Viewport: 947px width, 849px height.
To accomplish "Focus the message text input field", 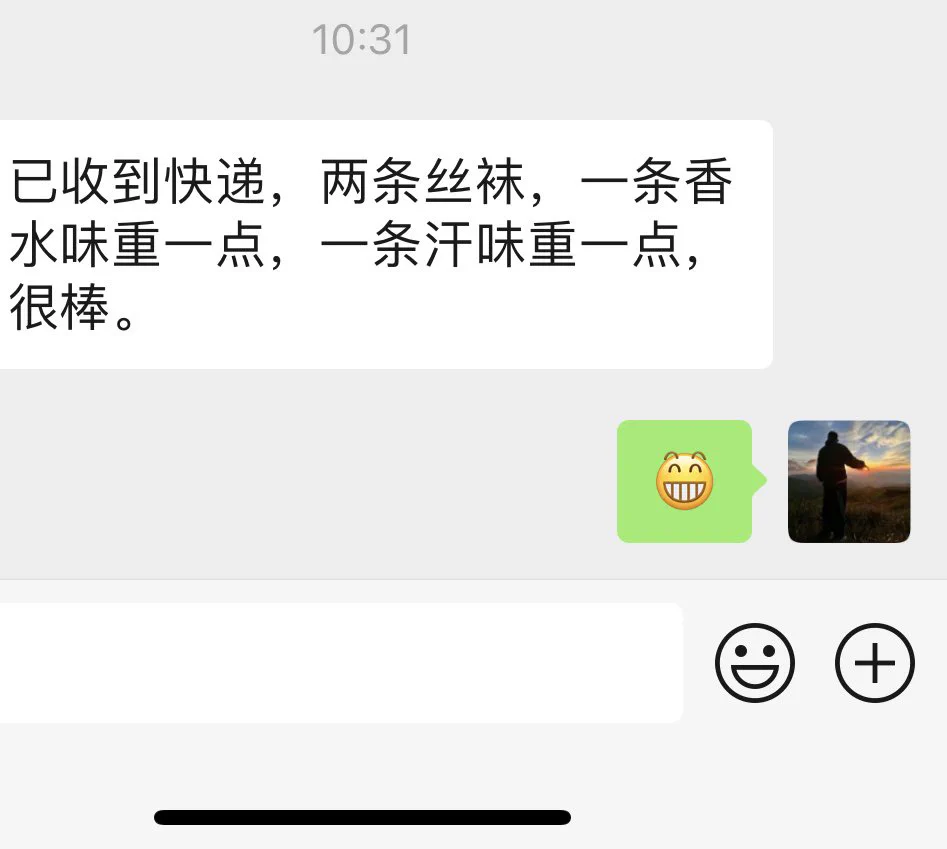I will click(340, 662).
